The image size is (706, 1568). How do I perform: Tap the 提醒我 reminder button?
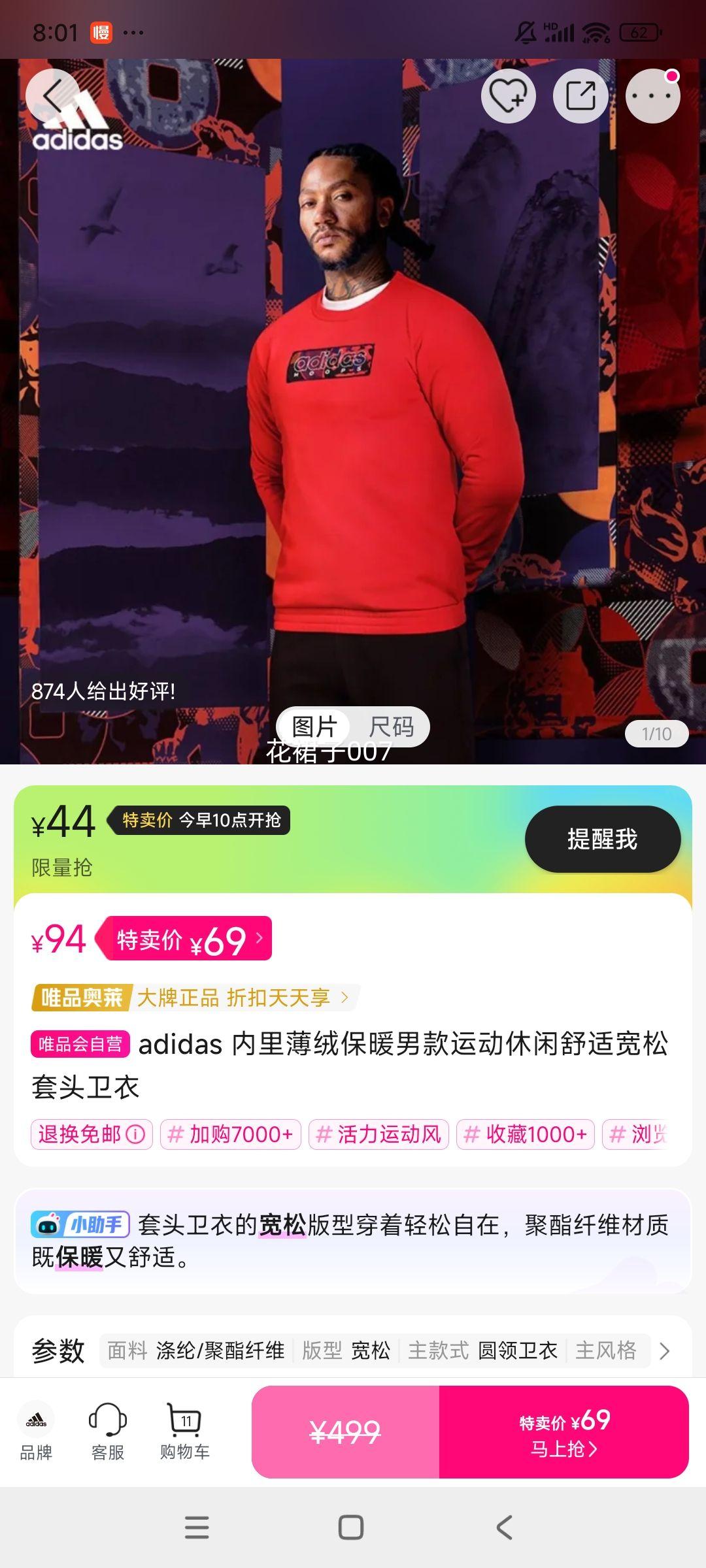[602, 840]
